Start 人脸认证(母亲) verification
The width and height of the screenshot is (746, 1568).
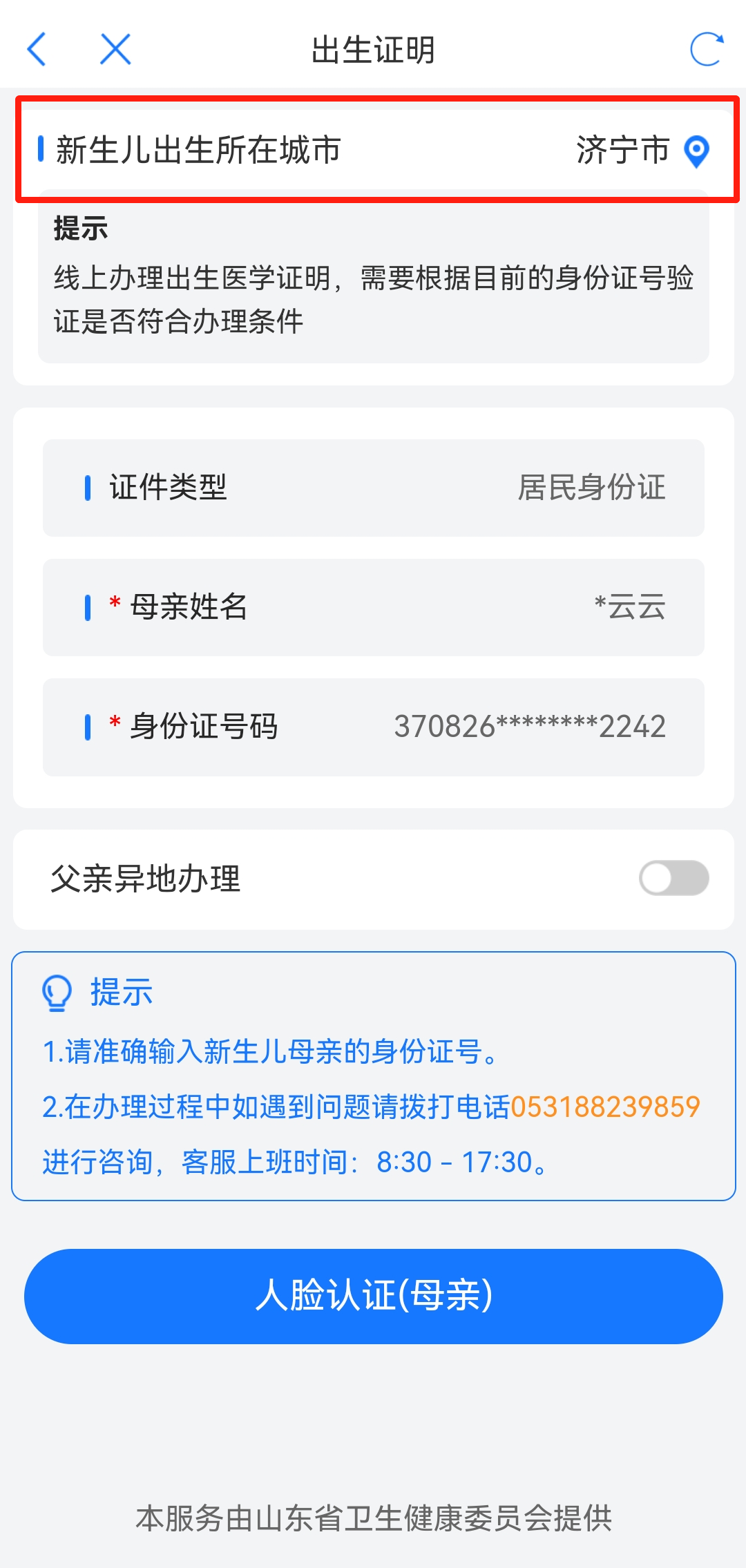click(373, 1296)
